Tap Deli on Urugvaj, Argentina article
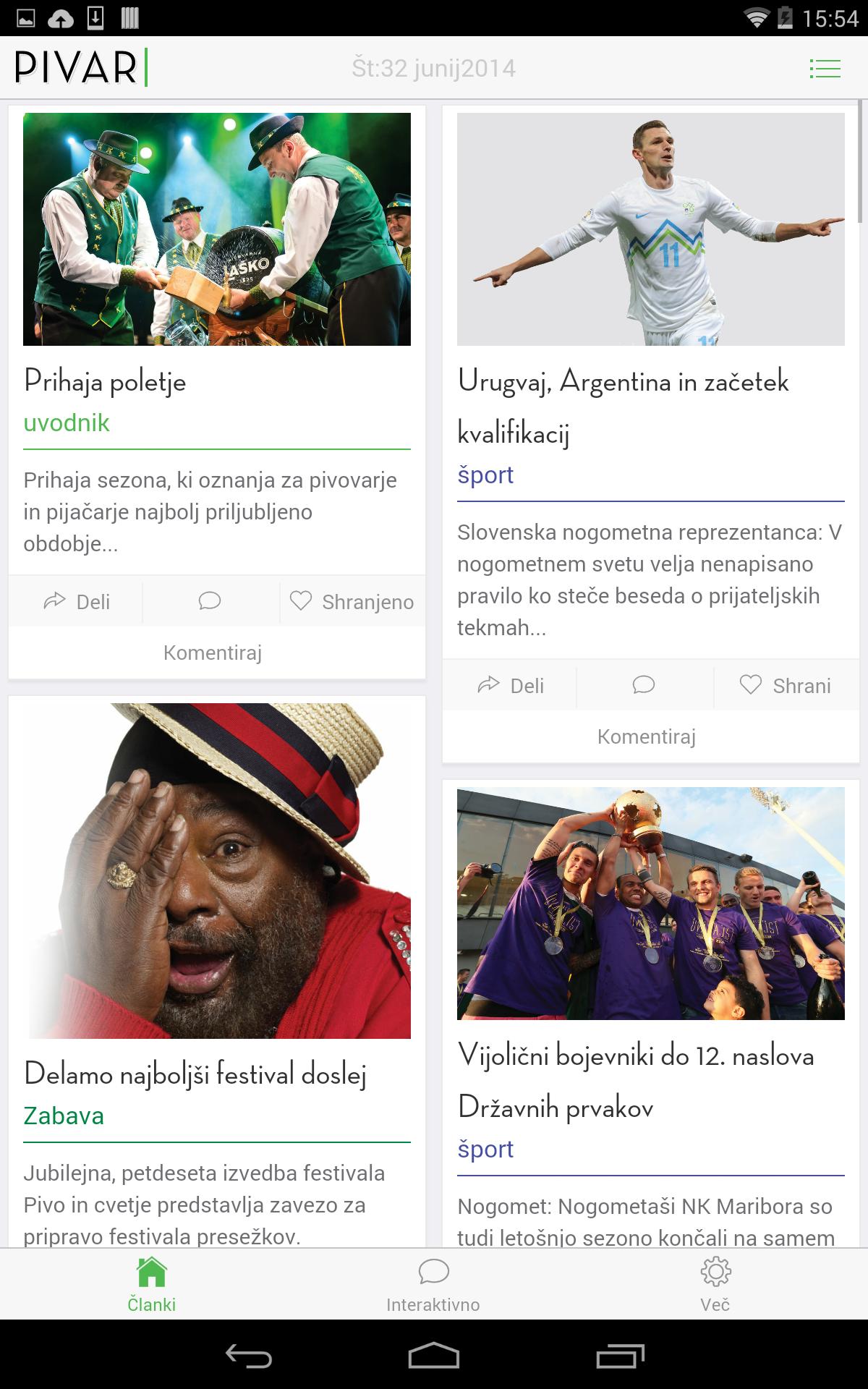This screenshot has width=868, height=1389. click(511, 686)
